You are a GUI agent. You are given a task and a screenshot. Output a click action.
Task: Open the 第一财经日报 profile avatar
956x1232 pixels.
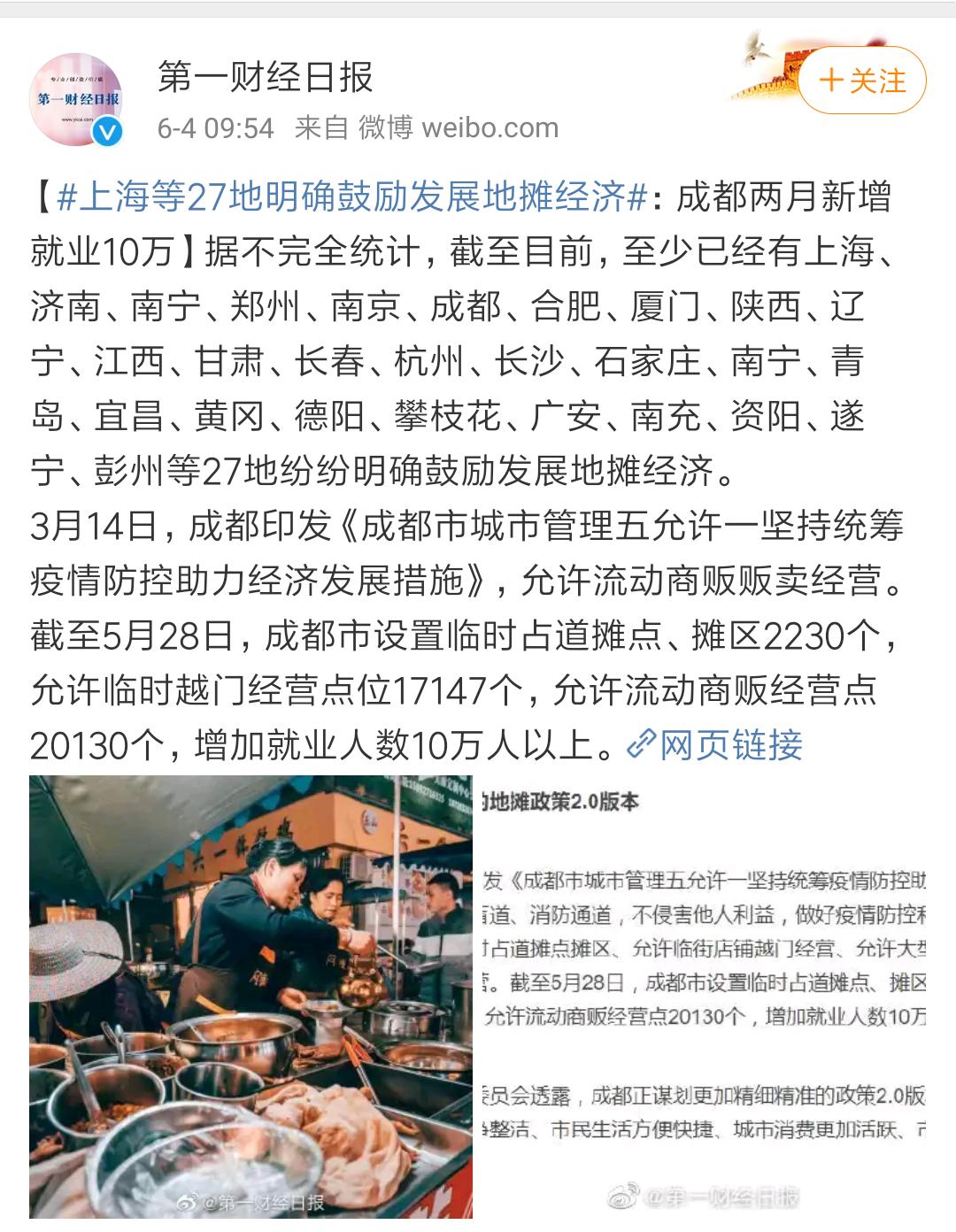(80, 89)
